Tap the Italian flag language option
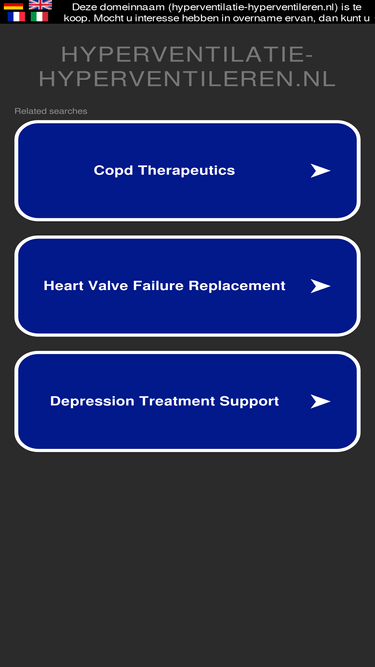375x667 pixels. point(39,17)
